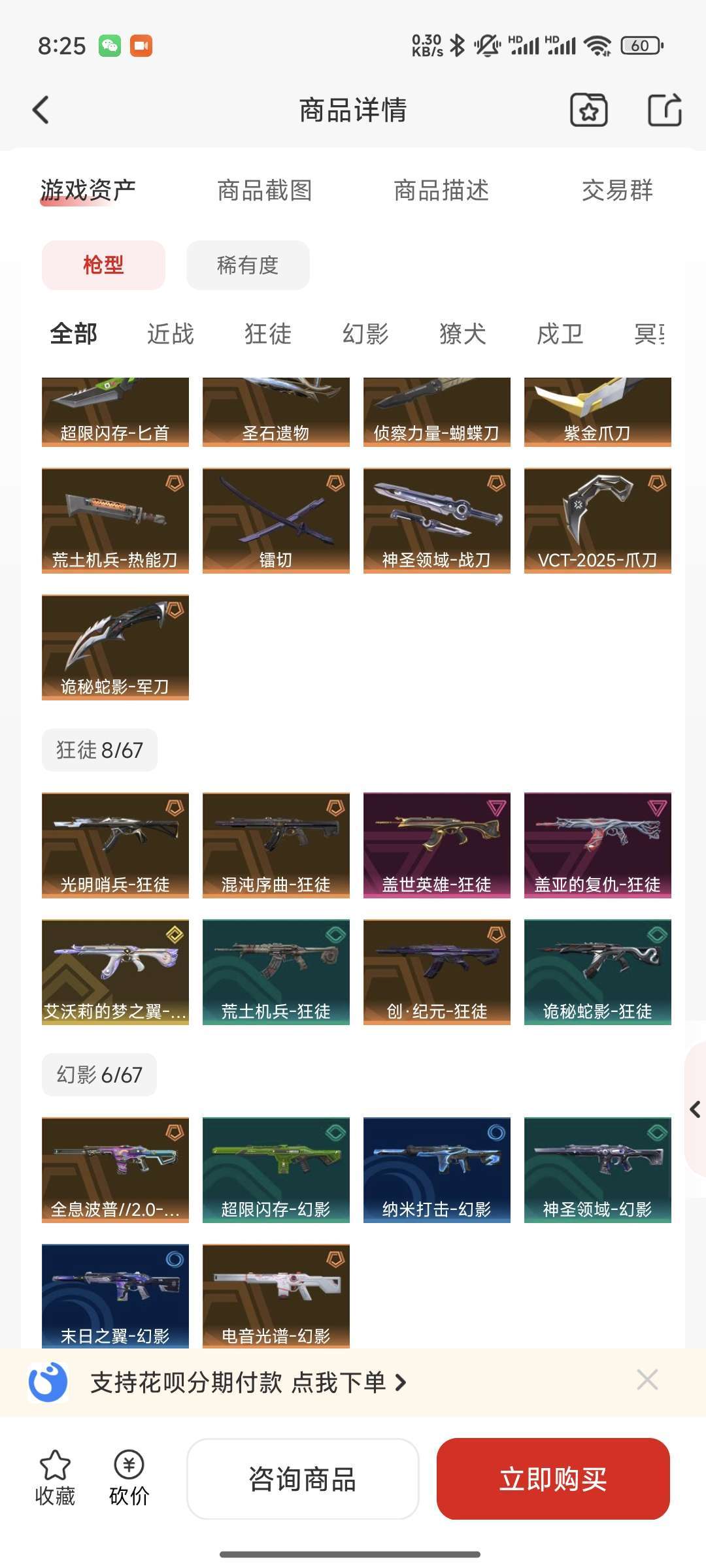Switch to the 商品描述 tab
Screen dimensions: 706x1568
(x=441, y=191)
